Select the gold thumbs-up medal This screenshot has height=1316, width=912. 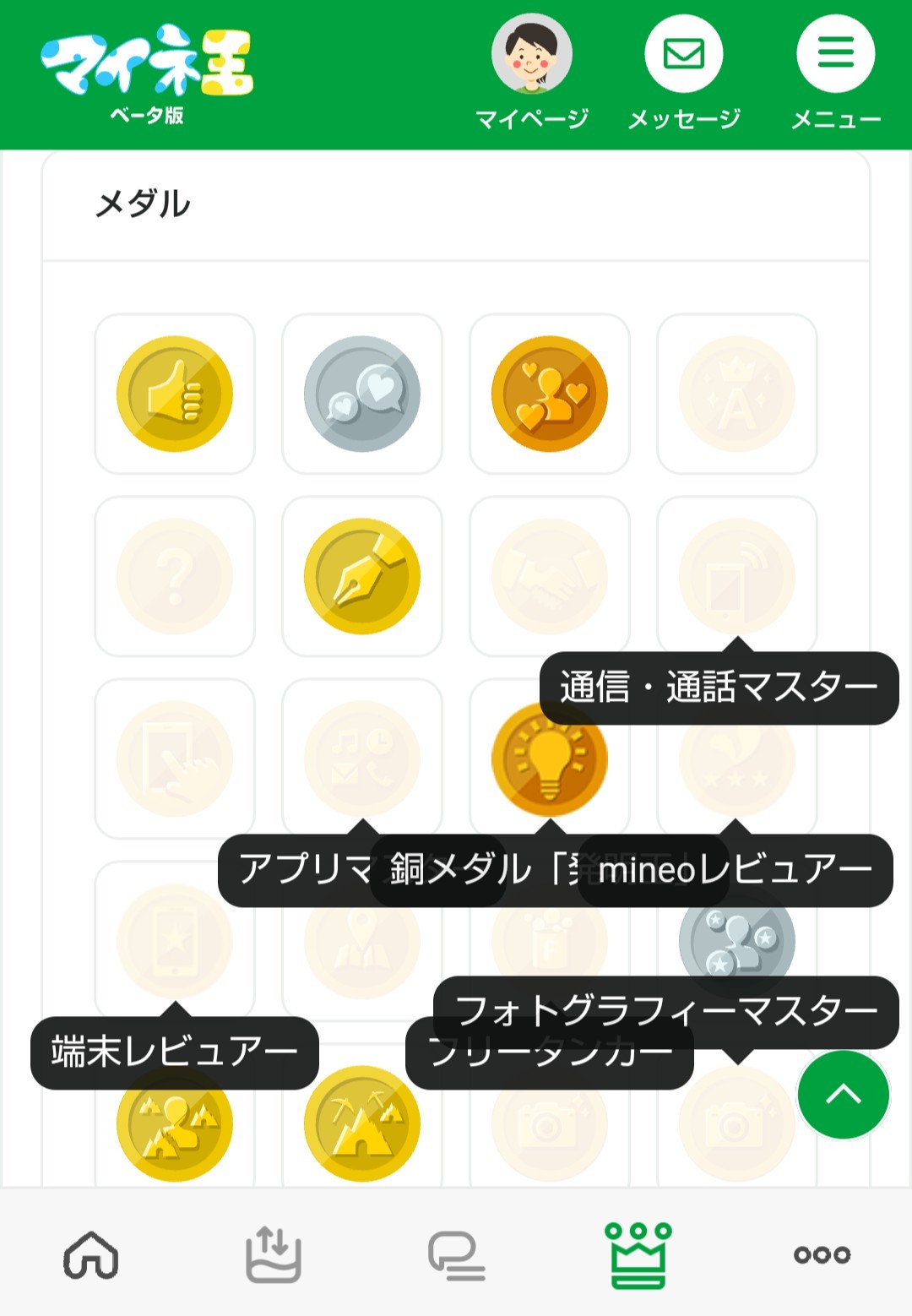click(175, 394)
